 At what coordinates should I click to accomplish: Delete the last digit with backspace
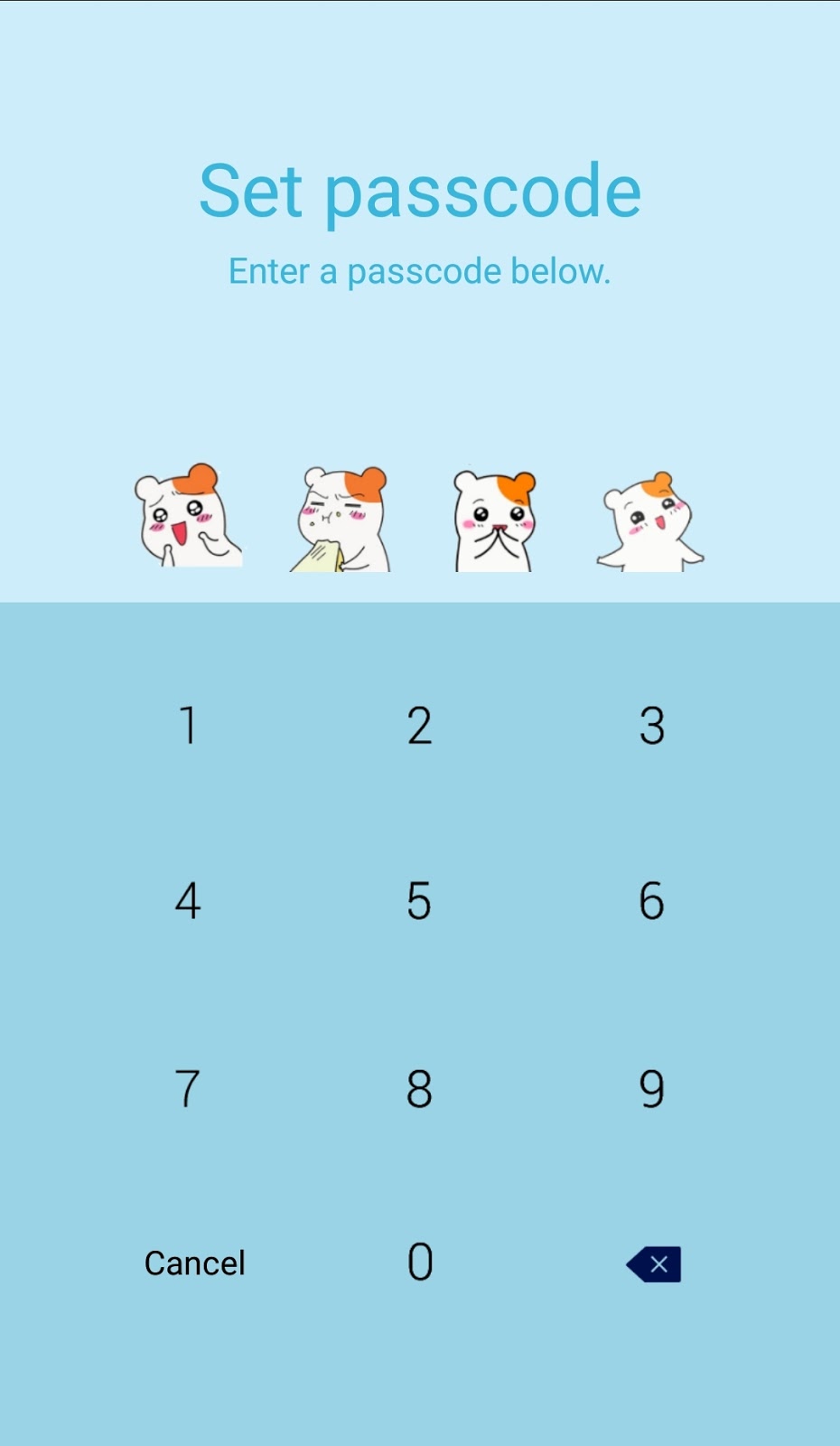(654, 1264)
